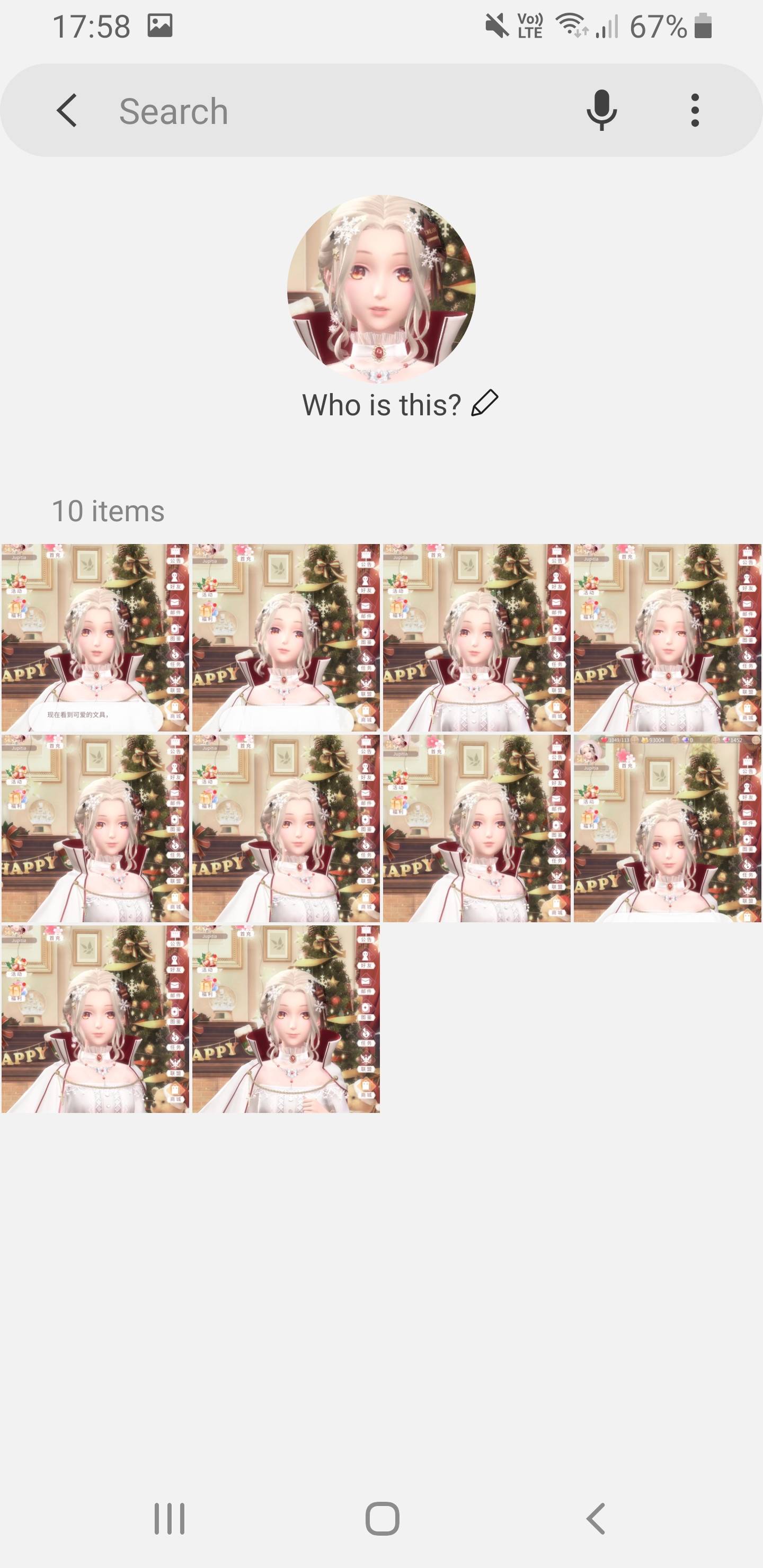Edit the name with the pencil icon
The width and height of the screenshot is (763, 1568).
coord(485,404)
